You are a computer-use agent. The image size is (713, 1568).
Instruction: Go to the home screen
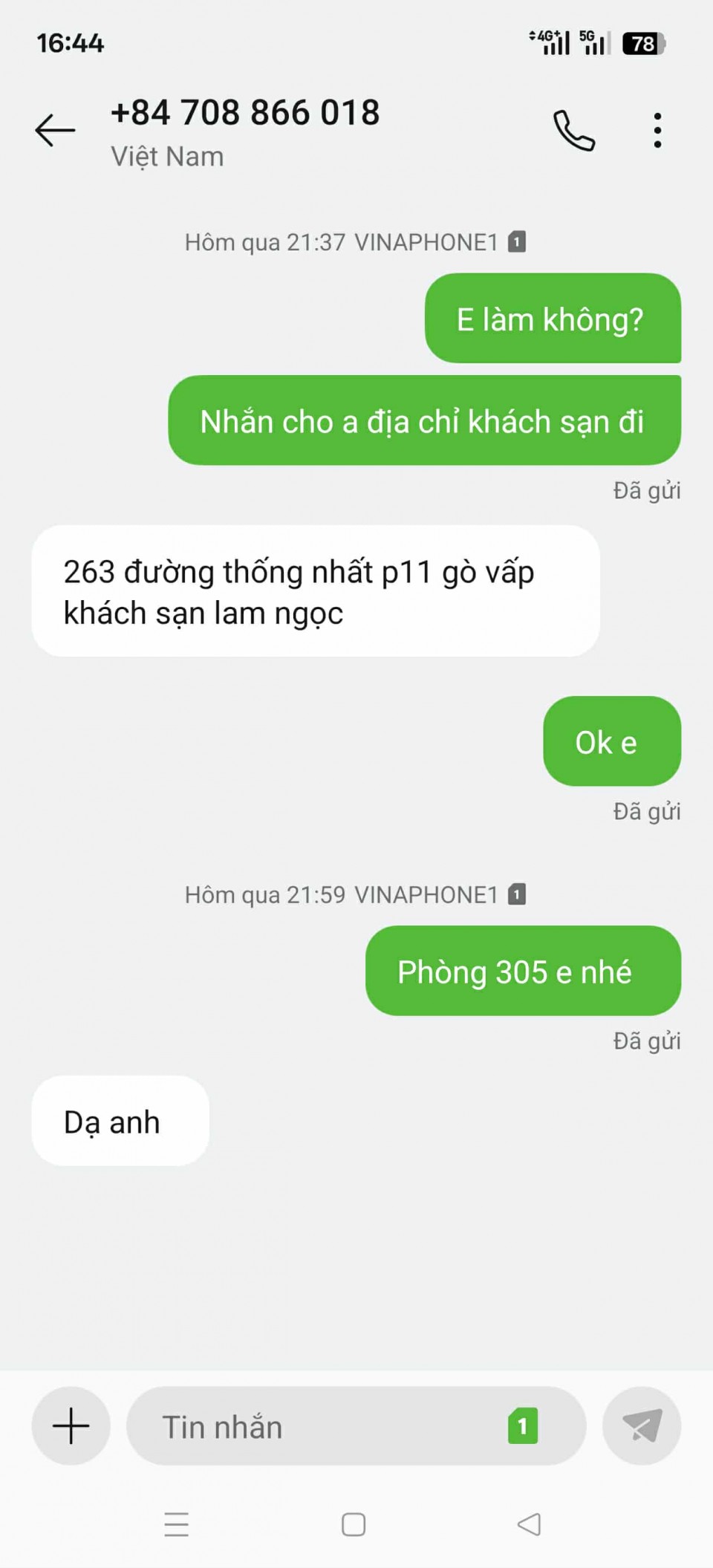(x=354, y=1525)
